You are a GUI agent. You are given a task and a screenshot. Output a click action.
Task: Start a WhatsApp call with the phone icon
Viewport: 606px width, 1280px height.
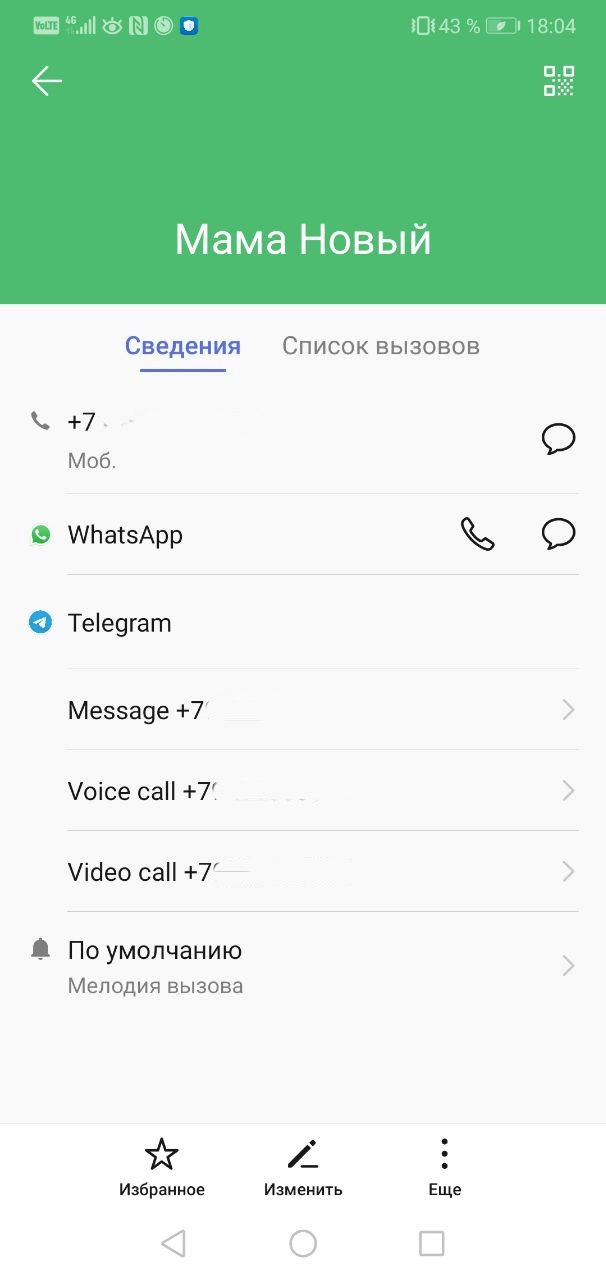point(477,534)
